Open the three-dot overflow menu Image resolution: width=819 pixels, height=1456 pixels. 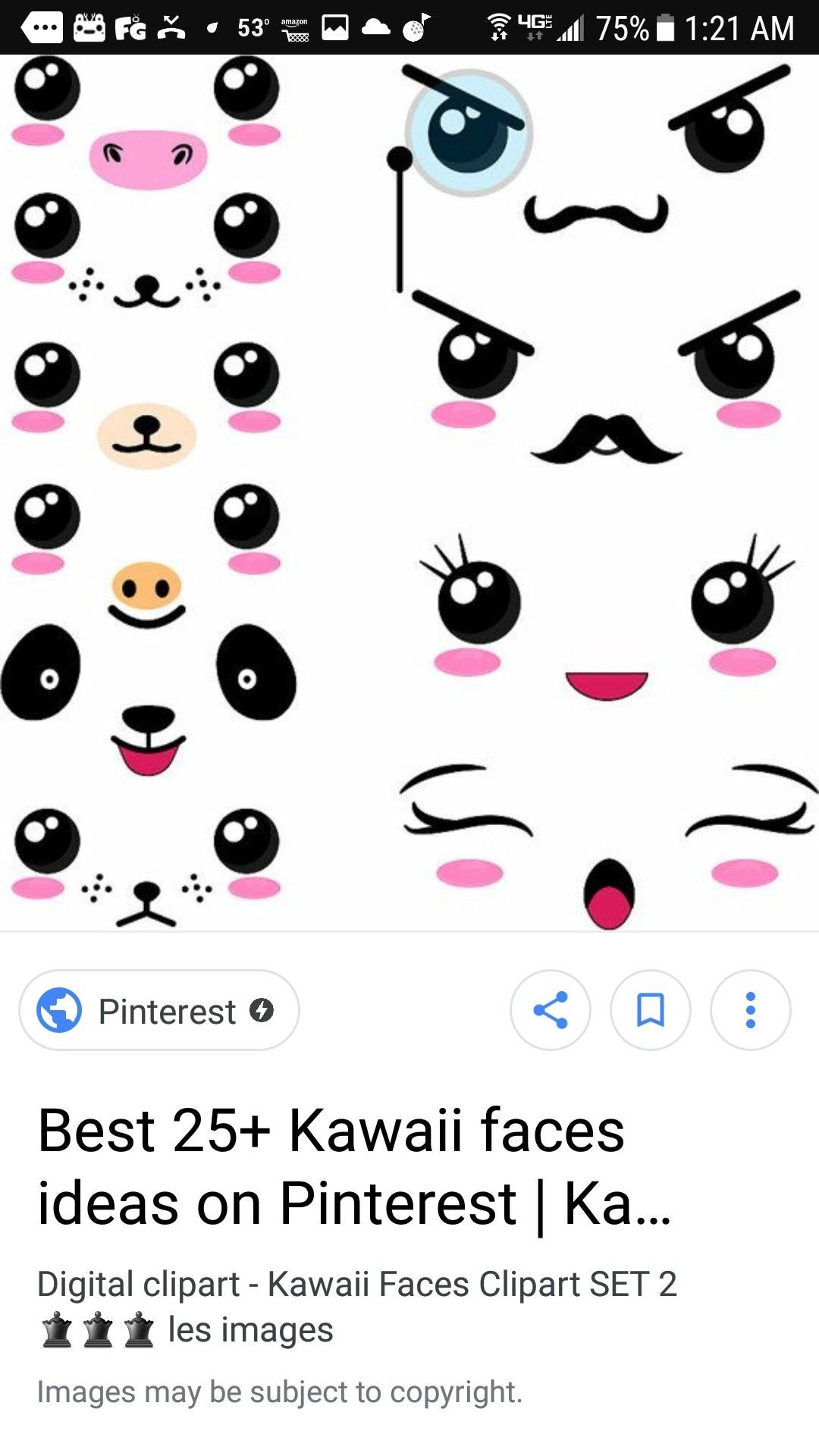(750, 1010)
